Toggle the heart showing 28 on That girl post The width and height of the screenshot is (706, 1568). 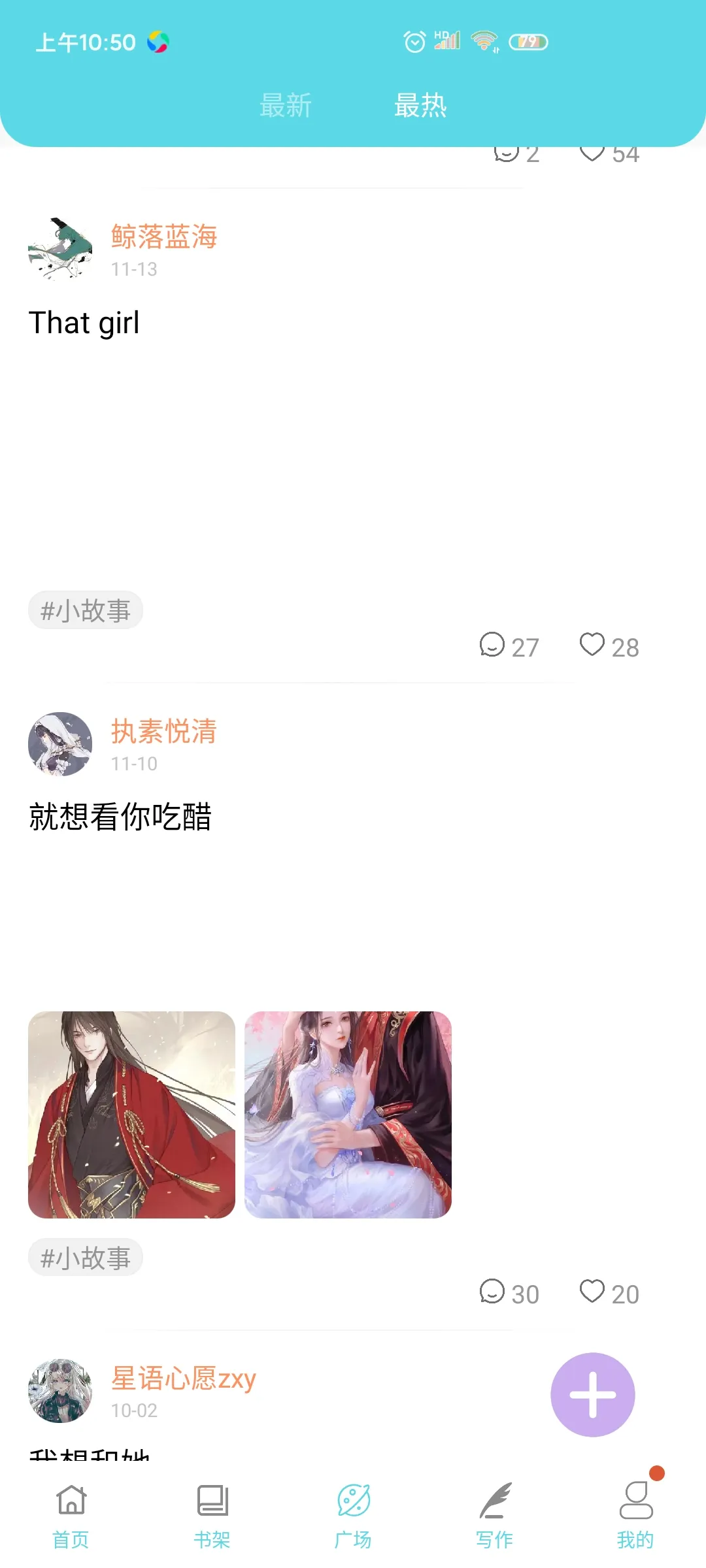592,647
